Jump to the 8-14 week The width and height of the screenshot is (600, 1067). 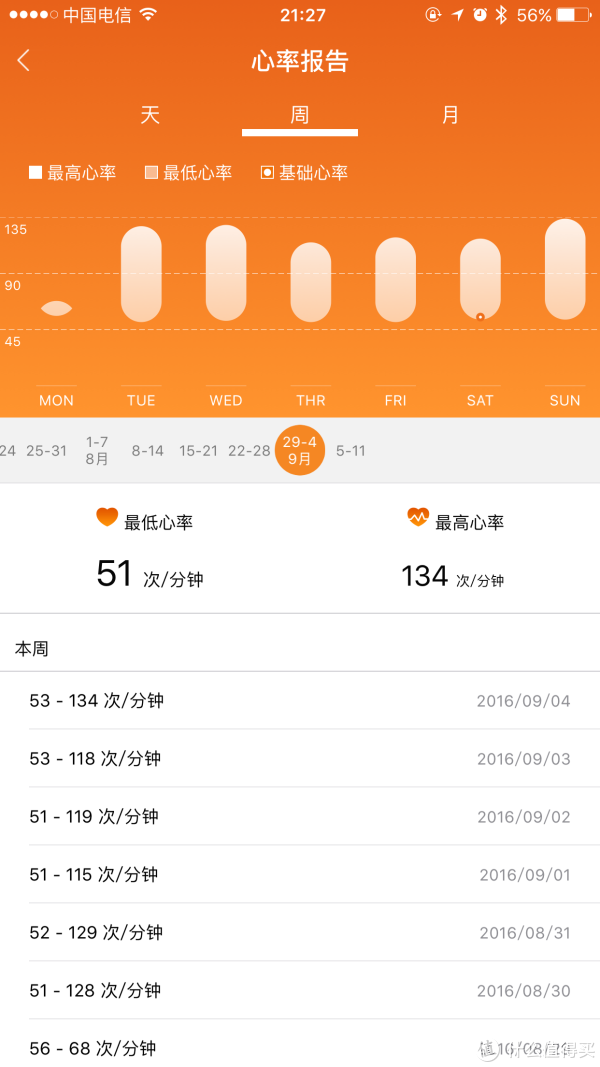point(147,451)
